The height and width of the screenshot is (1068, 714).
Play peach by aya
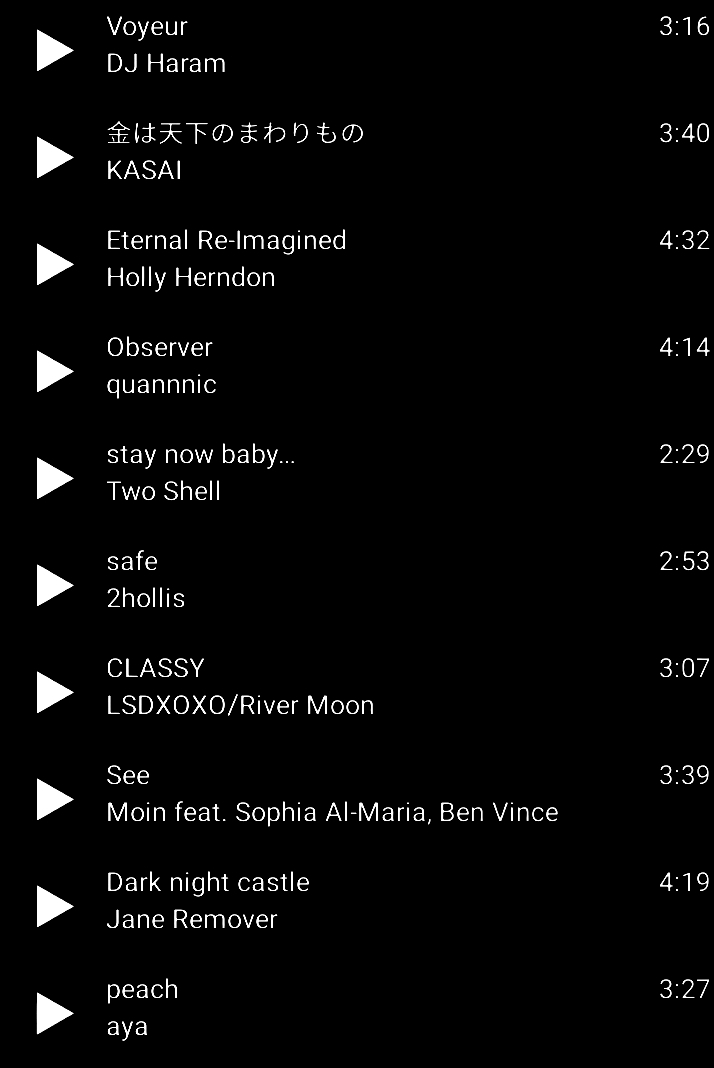click(x=54, y=1013)
